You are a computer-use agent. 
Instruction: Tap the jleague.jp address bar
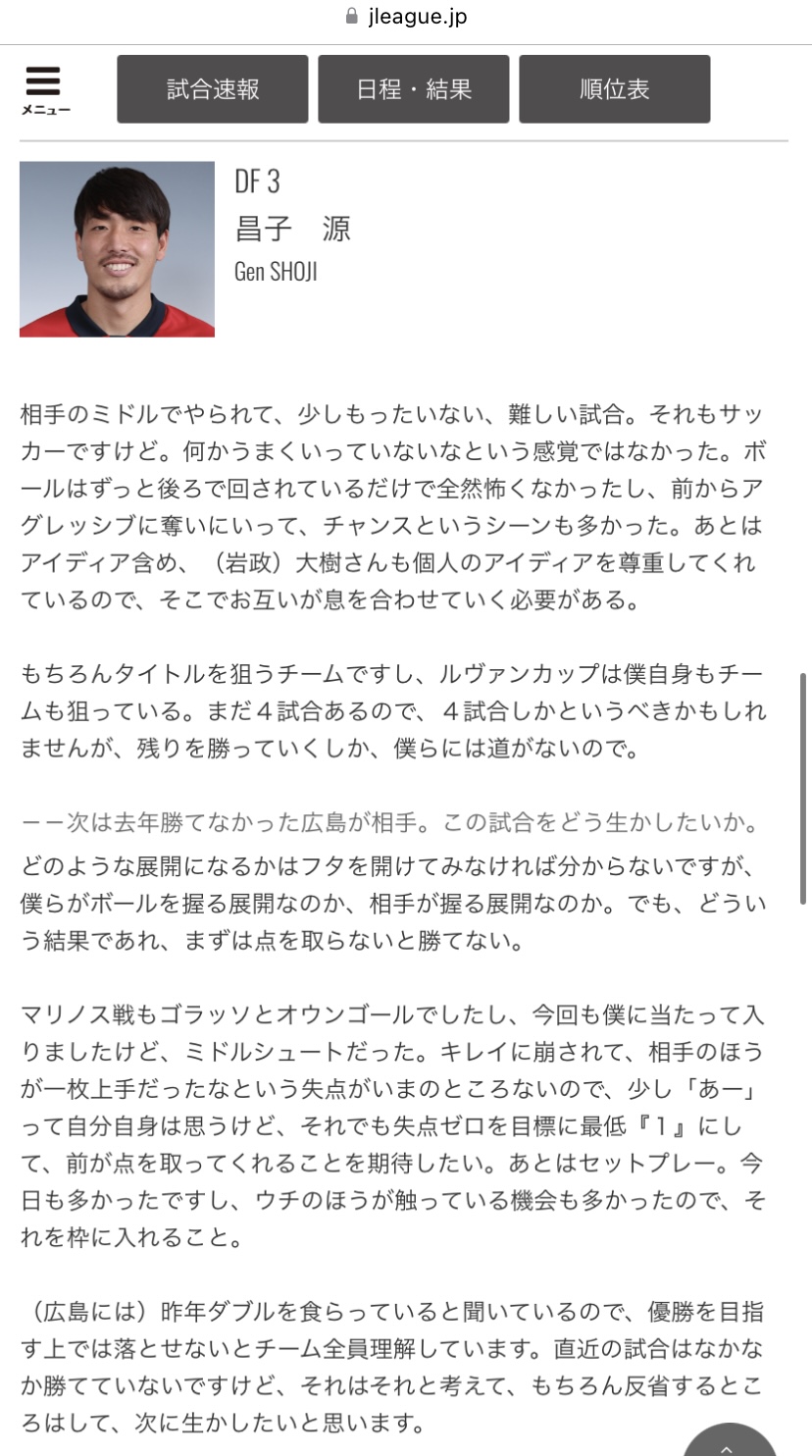406,17
